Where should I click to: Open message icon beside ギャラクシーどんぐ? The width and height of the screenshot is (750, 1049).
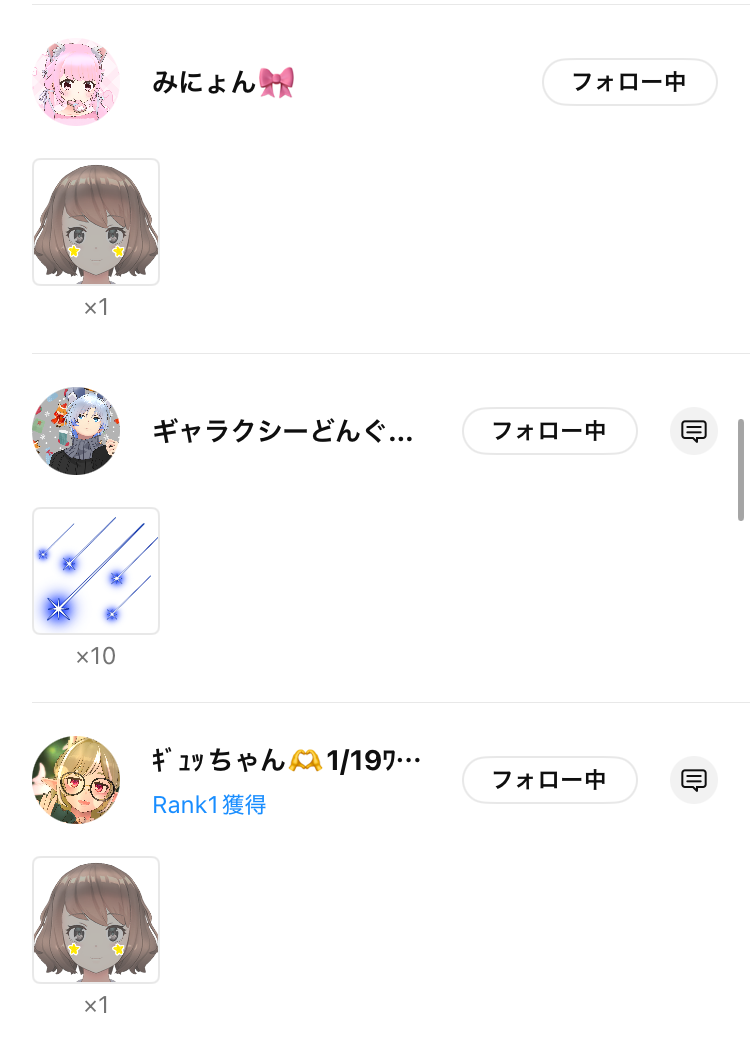pyautogui.click(x=694, y=431)
